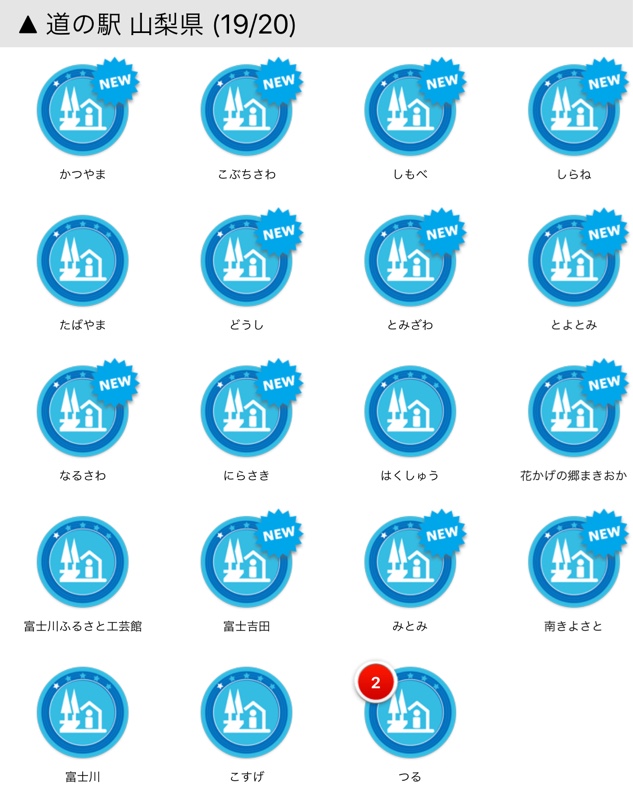
Task: Tap the 富士川ふるさと工芸館 badge
Action: pyautogui.click(x=83, y=562)
